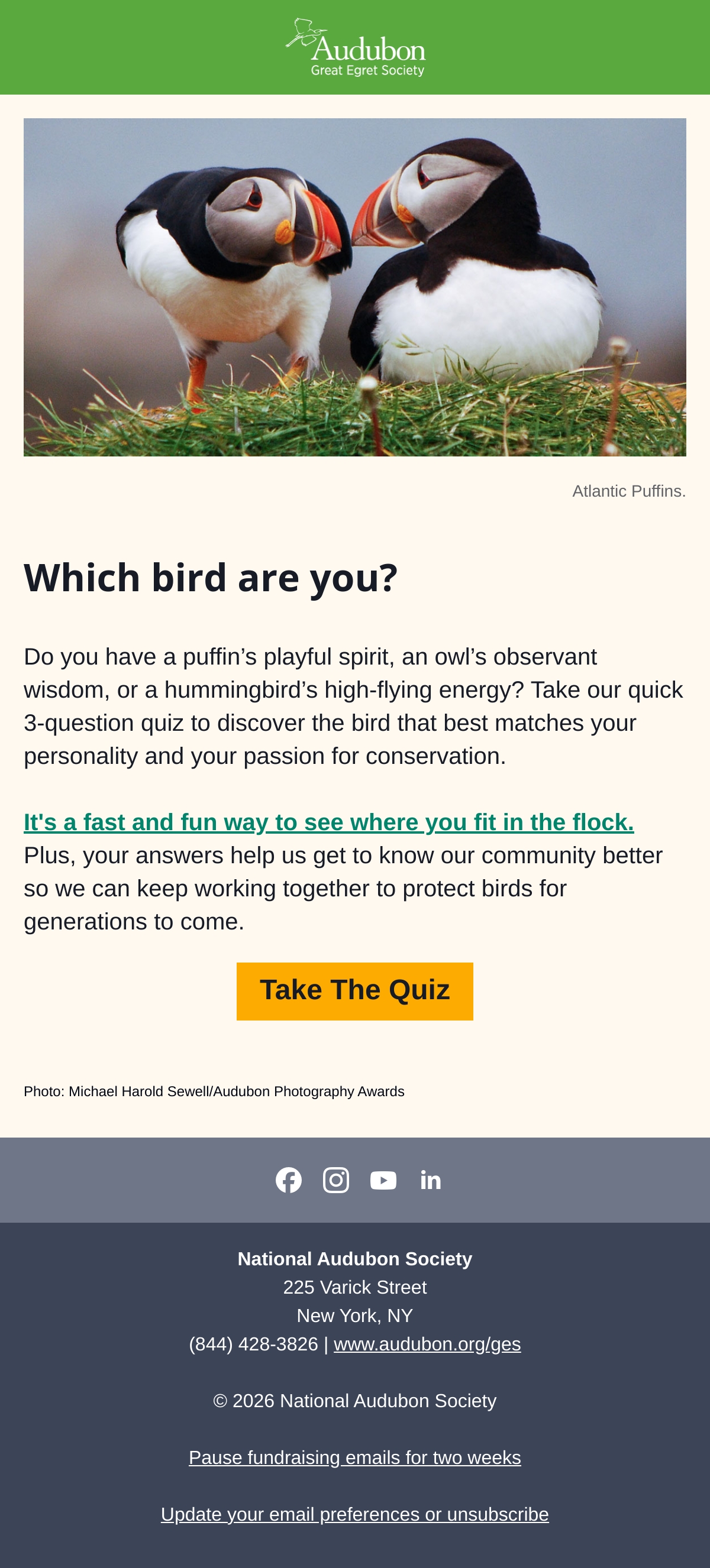Visit Audubon's Instagram via its icon

(x=336, y=1180)
